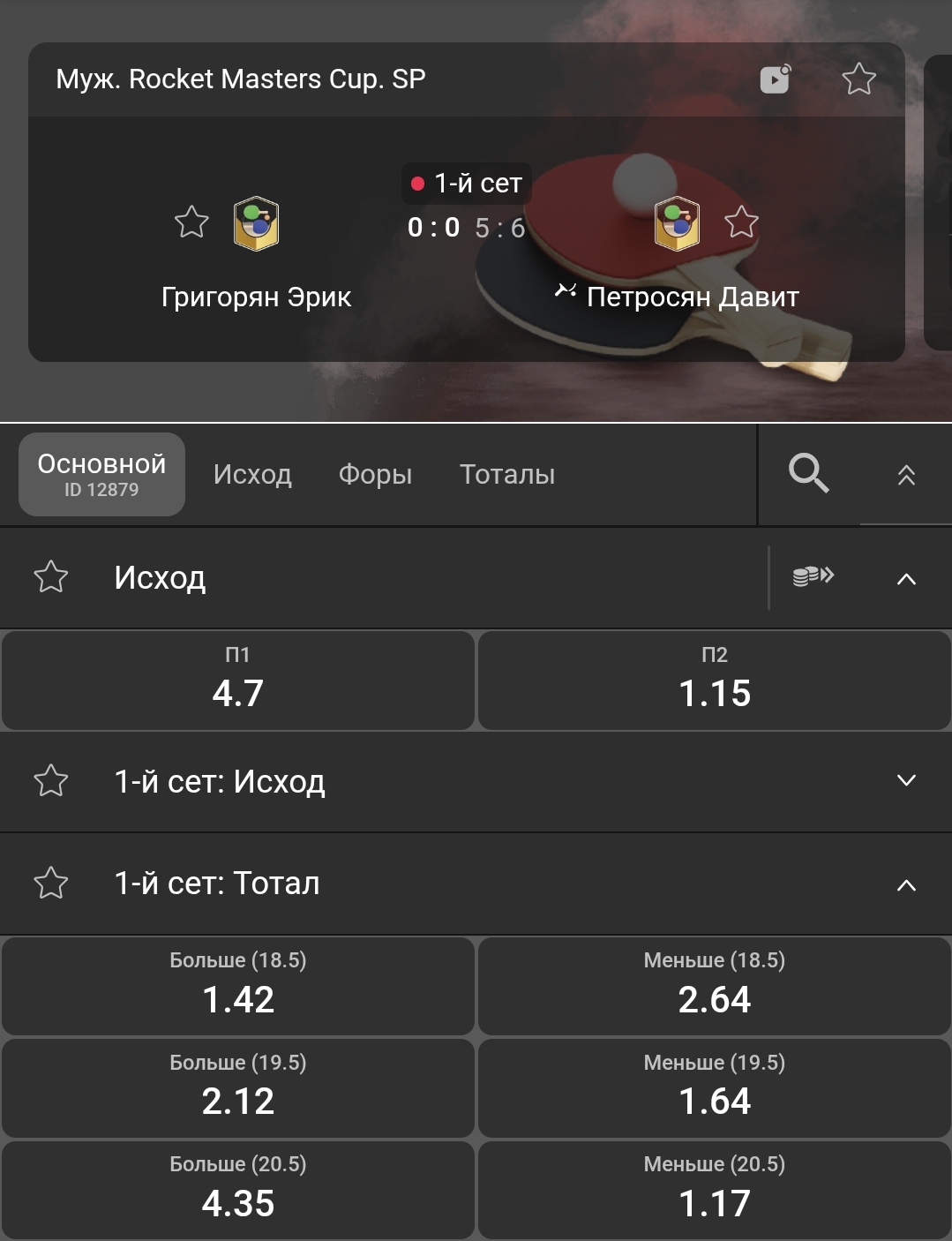This screenshot has width=952, height=1241.
Task: Add the Rocket Masters Cup match to favorites
Action: pyautogui.click(x=858, y=79)
